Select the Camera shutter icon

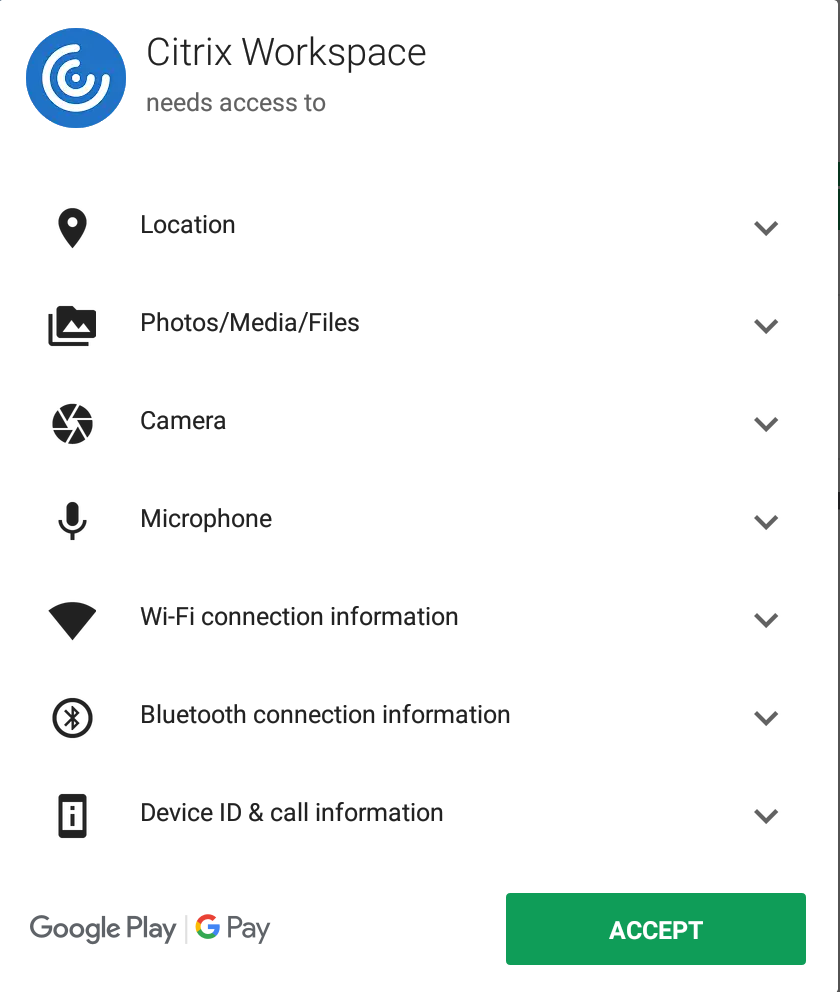tap(72, 424)
